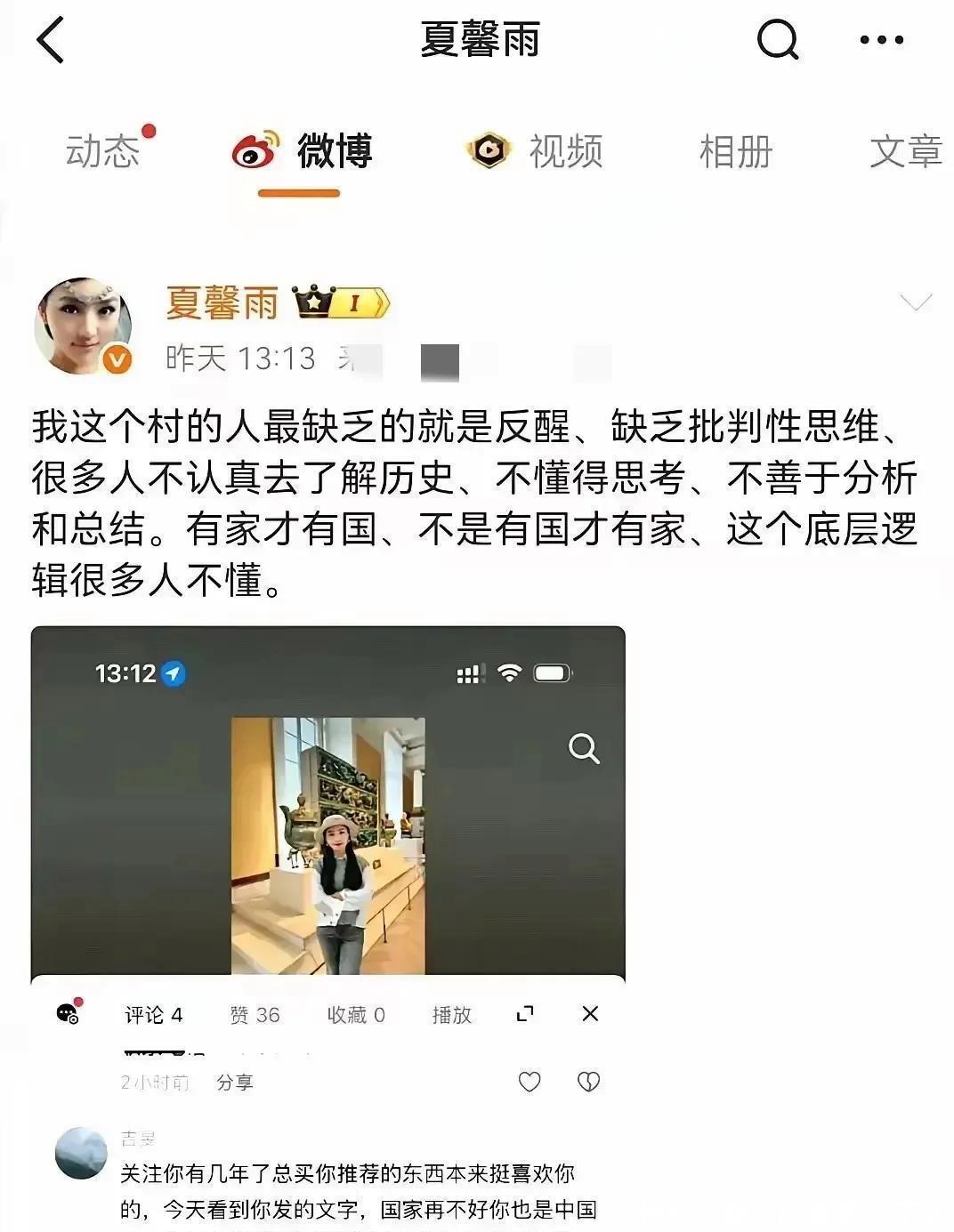
Task: Tap 夏馨雨's avatar on the post
Action: (x=84, y=326)
